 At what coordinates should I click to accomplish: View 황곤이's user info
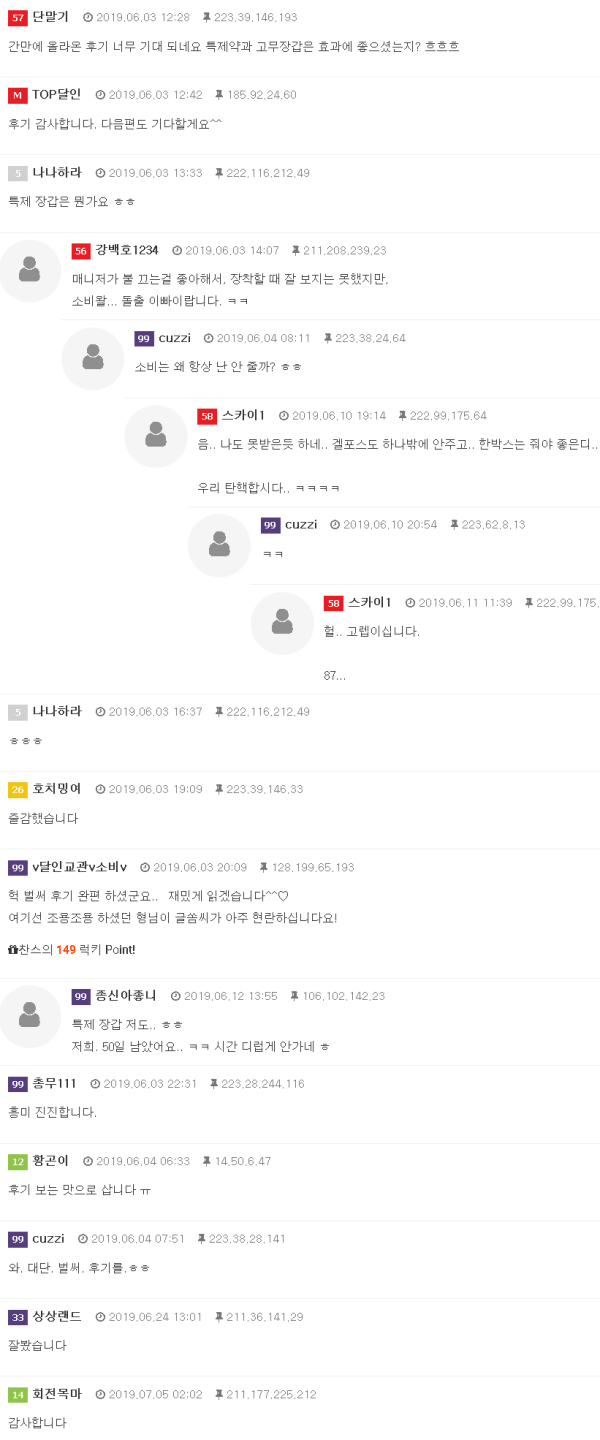click(50, 1161)
